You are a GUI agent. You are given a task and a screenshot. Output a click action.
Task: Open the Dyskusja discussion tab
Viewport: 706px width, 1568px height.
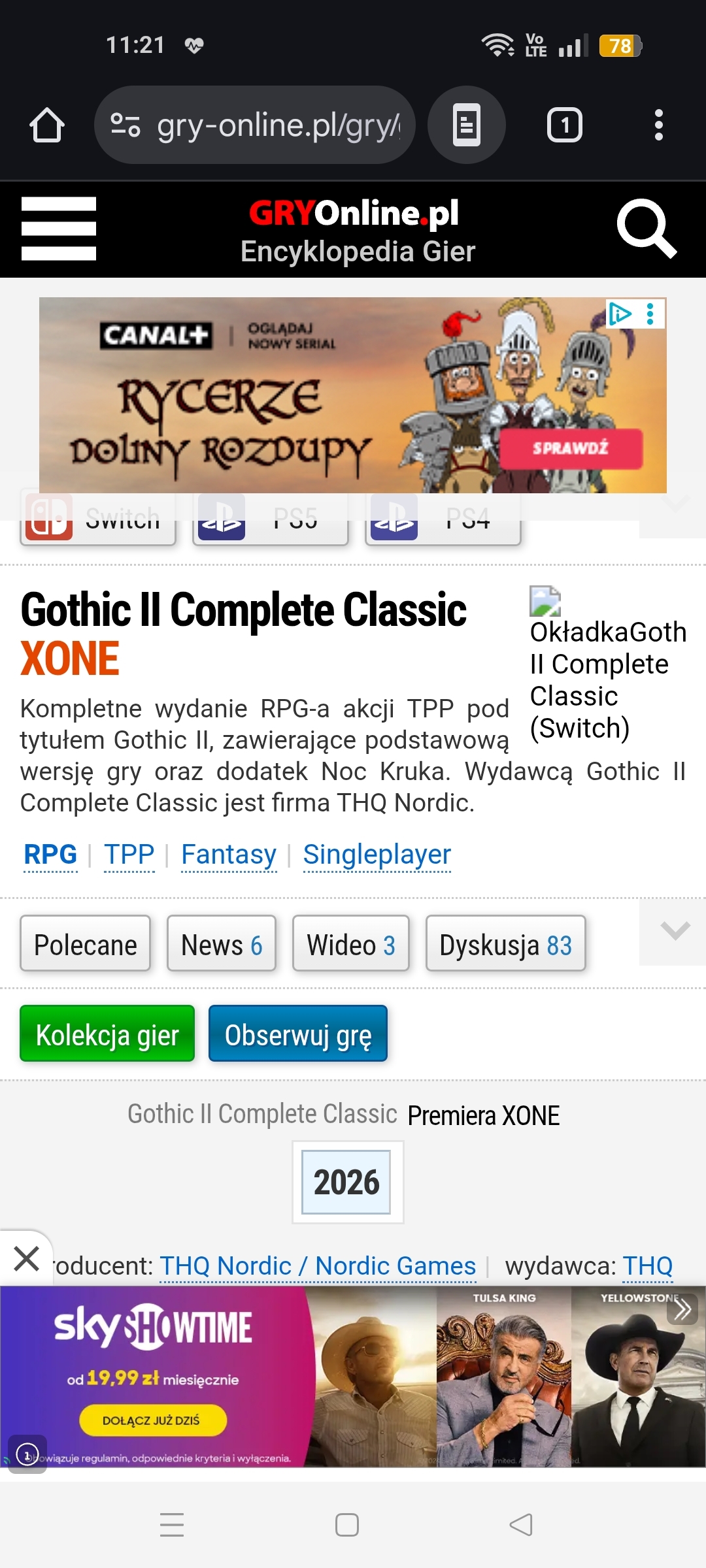click(505, 944)
